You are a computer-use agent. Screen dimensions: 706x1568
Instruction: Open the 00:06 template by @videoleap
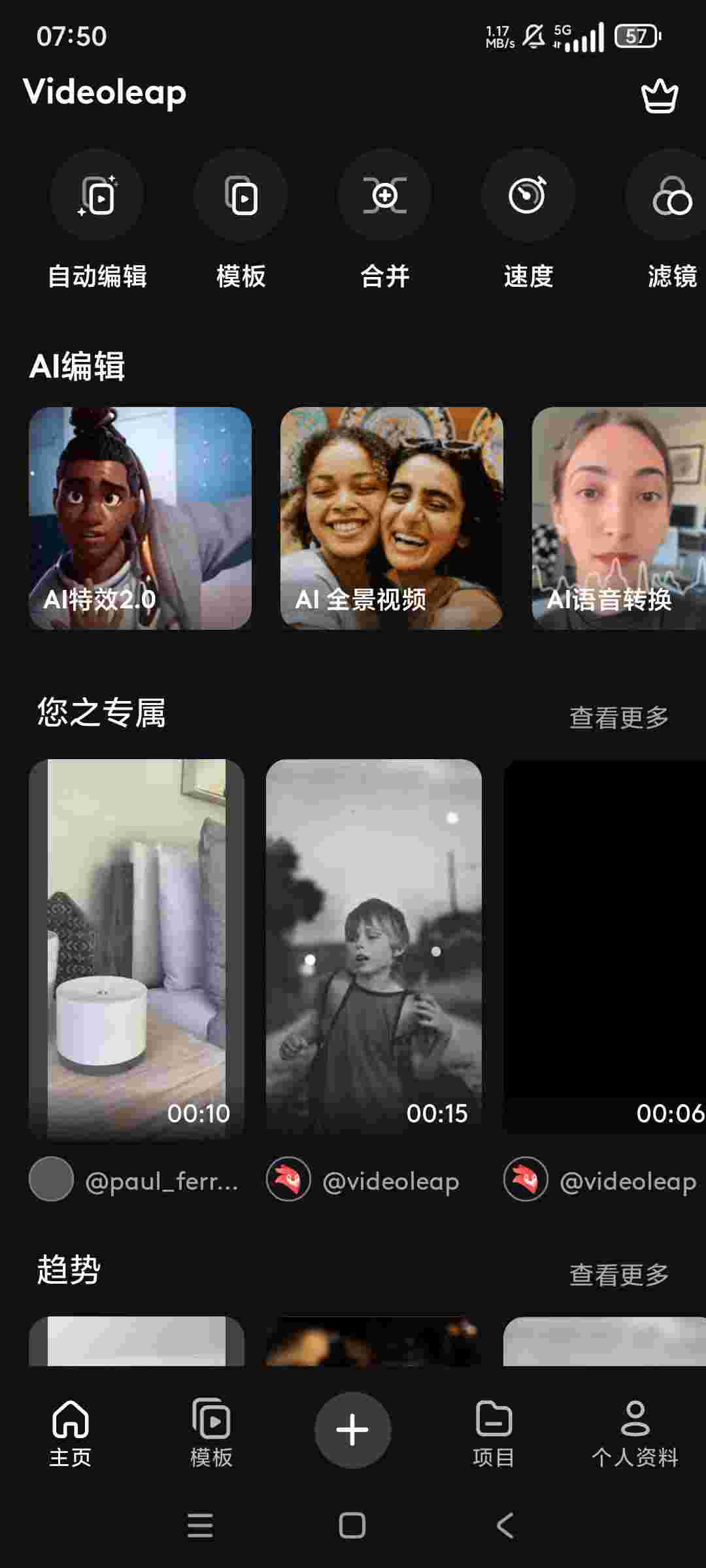pyautogui.click(x=605, y=946)
